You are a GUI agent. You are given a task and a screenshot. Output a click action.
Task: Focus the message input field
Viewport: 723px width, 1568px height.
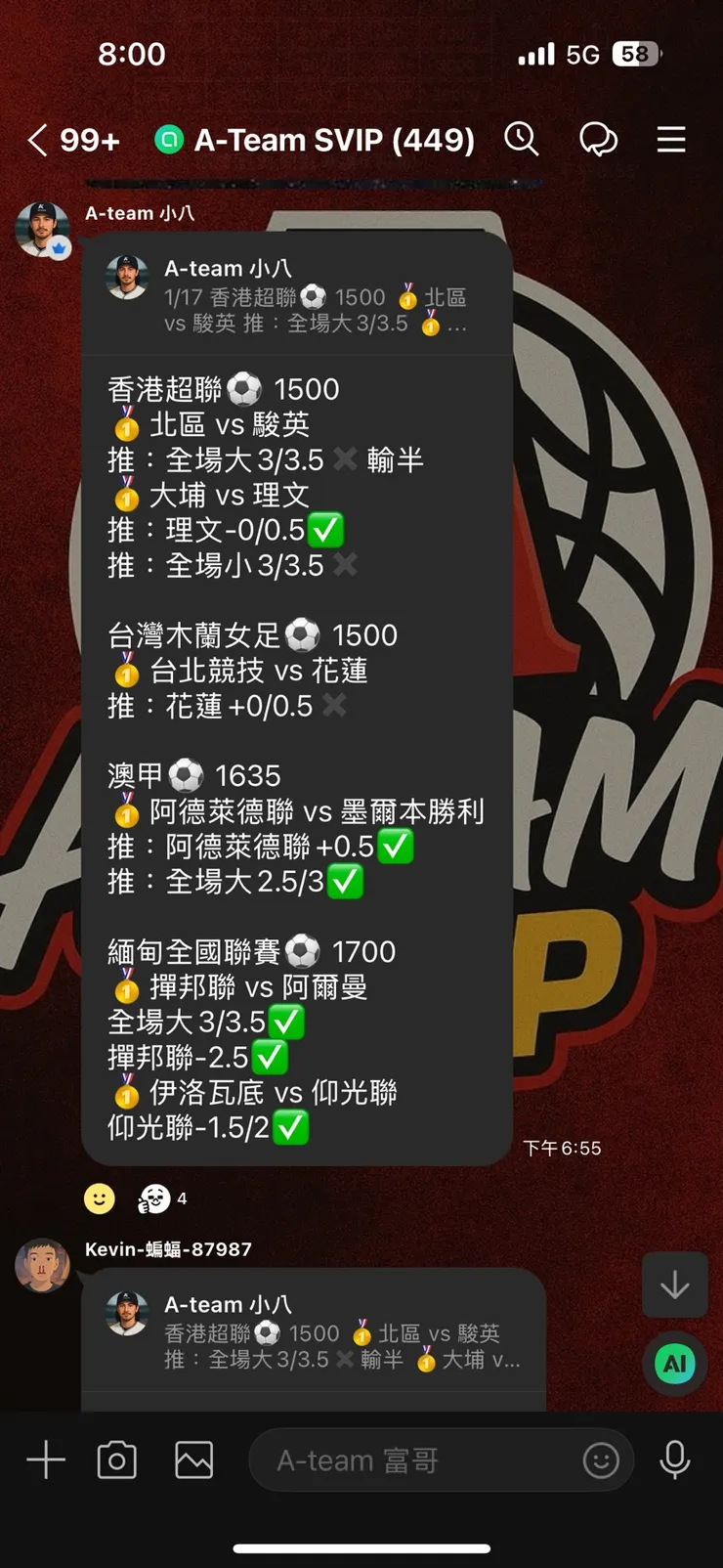point(410,1460)
